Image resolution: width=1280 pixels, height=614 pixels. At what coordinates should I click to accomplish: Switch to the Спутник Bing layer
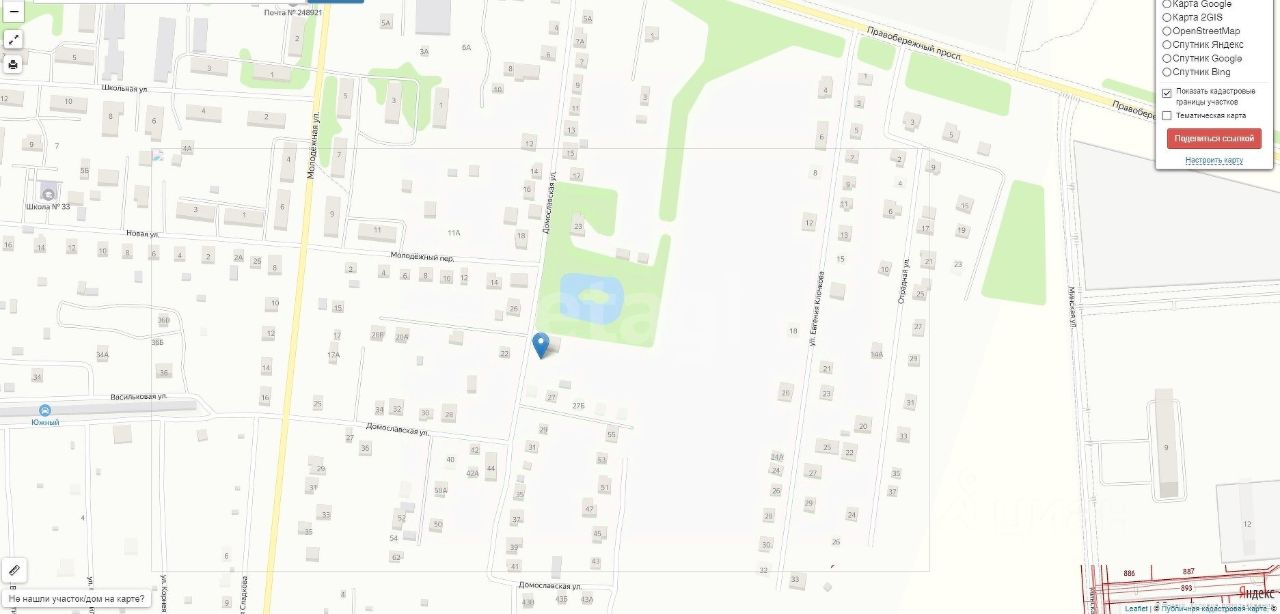(x=1167, y=72)
